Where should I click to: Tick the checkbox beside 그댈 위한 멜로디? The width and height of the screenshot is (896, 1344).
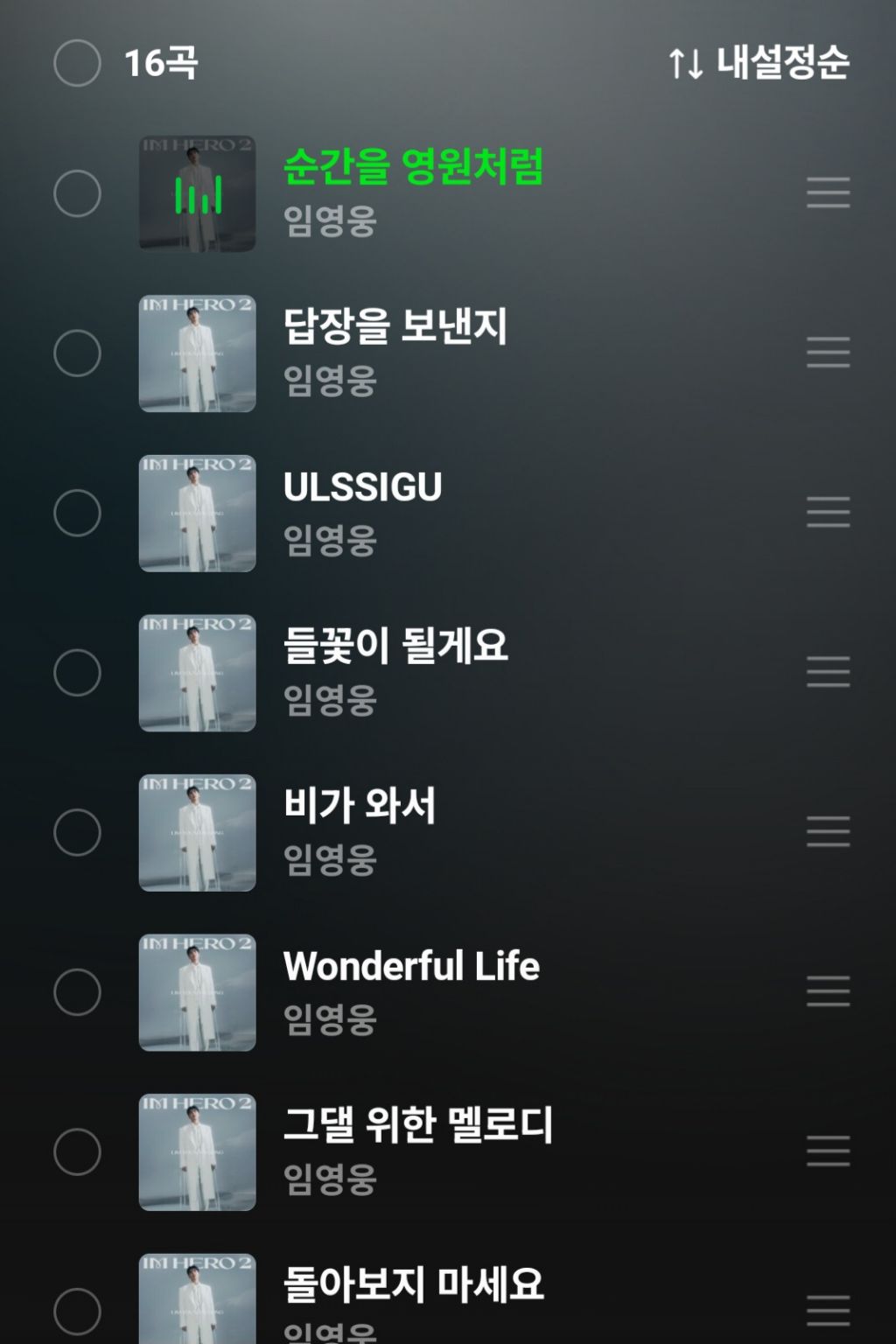(x=77, y=1151)
